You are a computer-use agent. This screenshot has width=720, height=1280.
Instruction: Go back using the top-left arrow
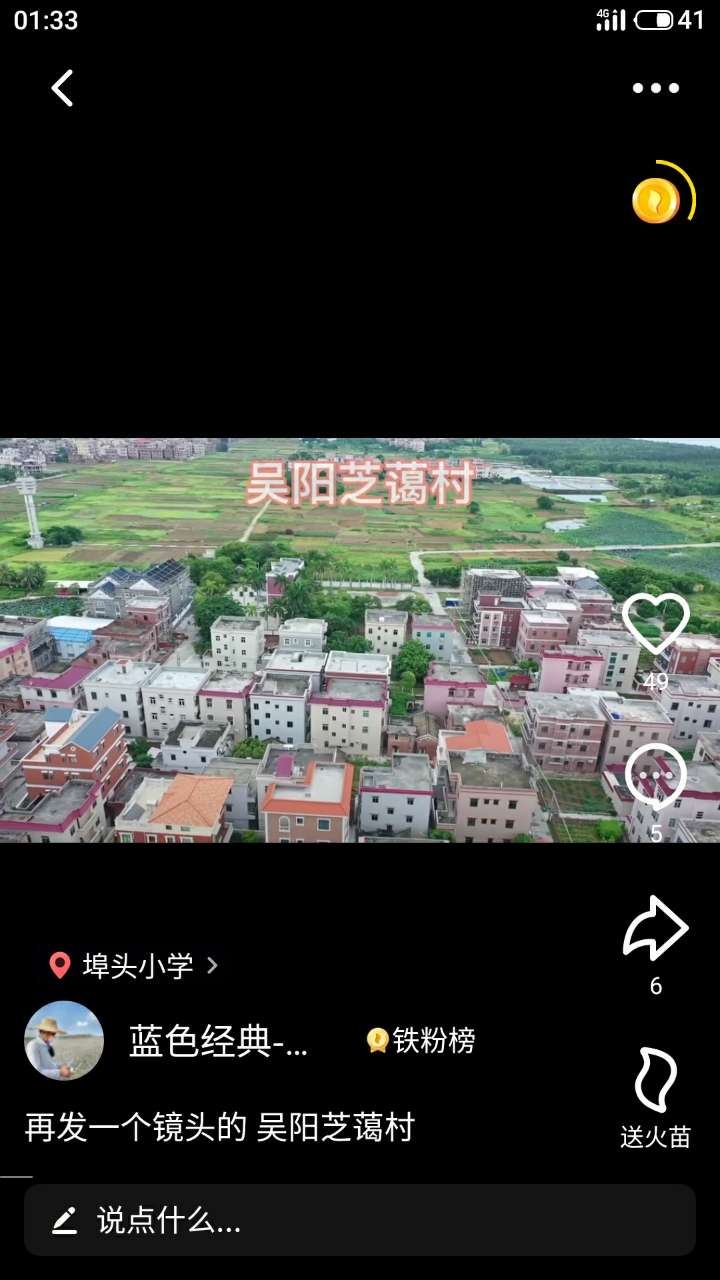[x=62, y=88]
